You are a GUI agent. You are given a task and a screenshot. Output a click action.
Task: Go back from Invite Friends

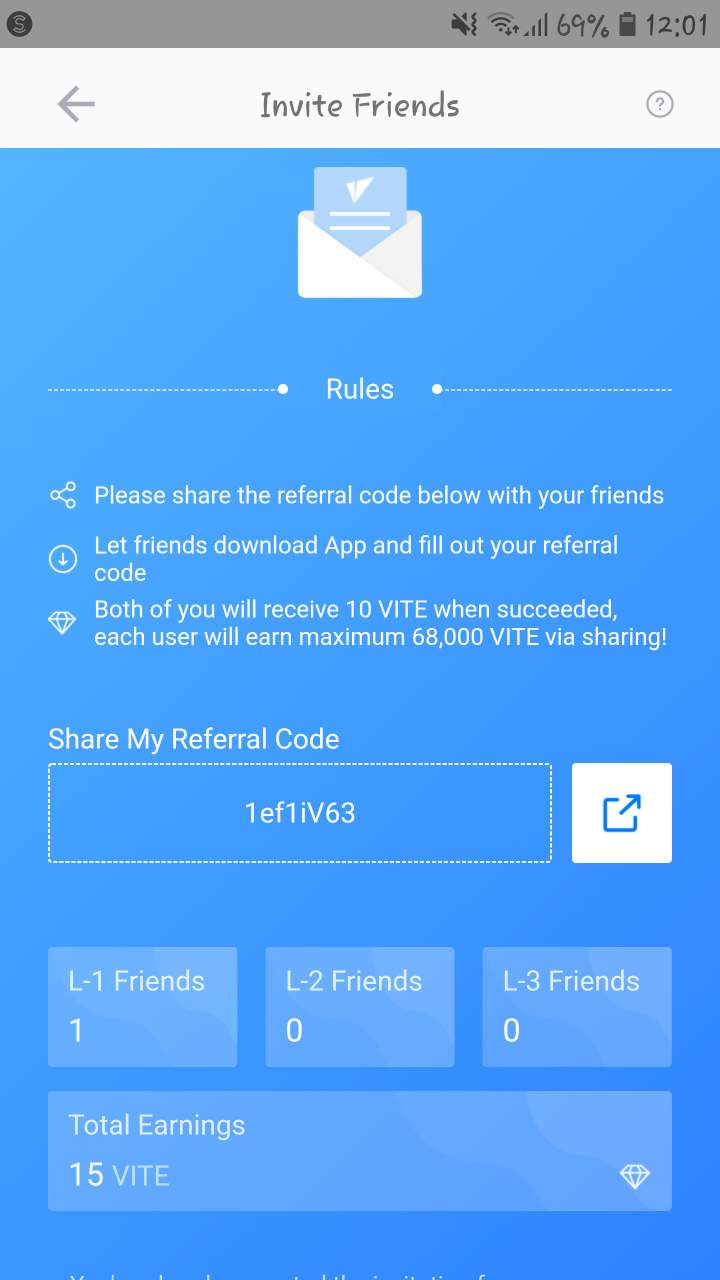(76, 104)
